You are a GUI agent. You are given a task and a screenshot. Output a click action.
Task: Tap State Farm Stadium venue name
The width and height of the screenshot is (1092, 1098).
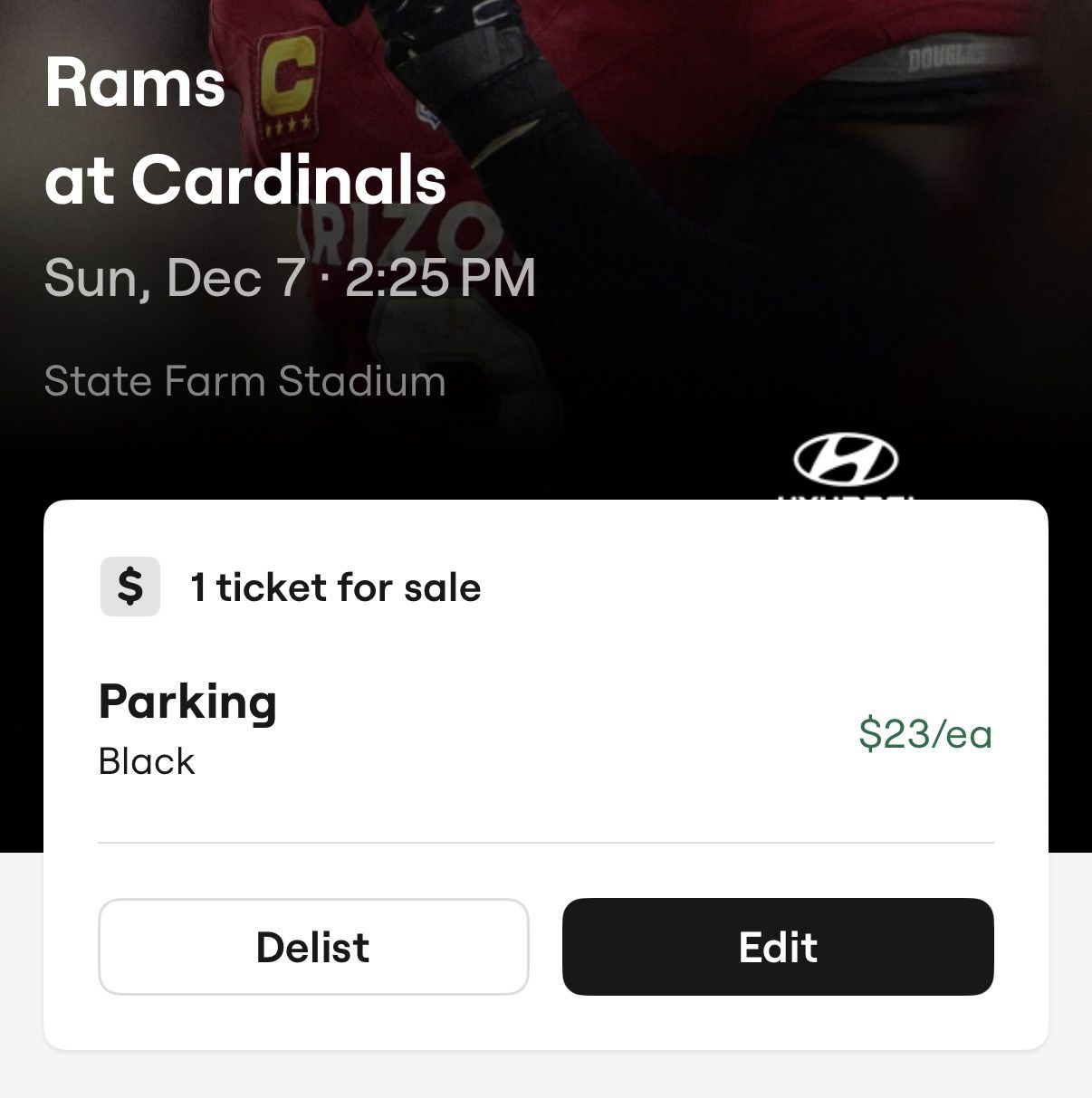pyautogui.click(x=245, y=381)
